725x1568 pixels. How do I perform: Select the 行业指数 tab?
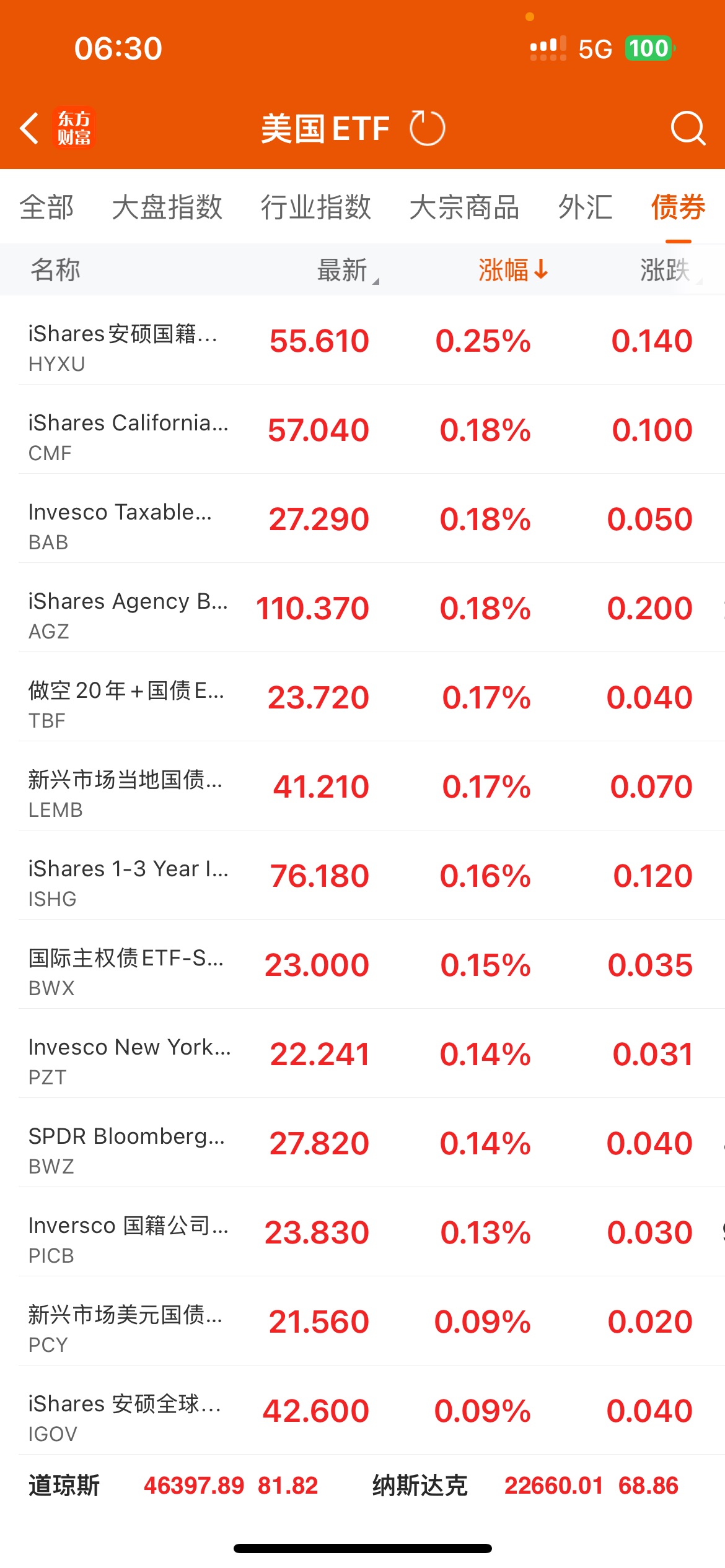[x=315, y=207]
